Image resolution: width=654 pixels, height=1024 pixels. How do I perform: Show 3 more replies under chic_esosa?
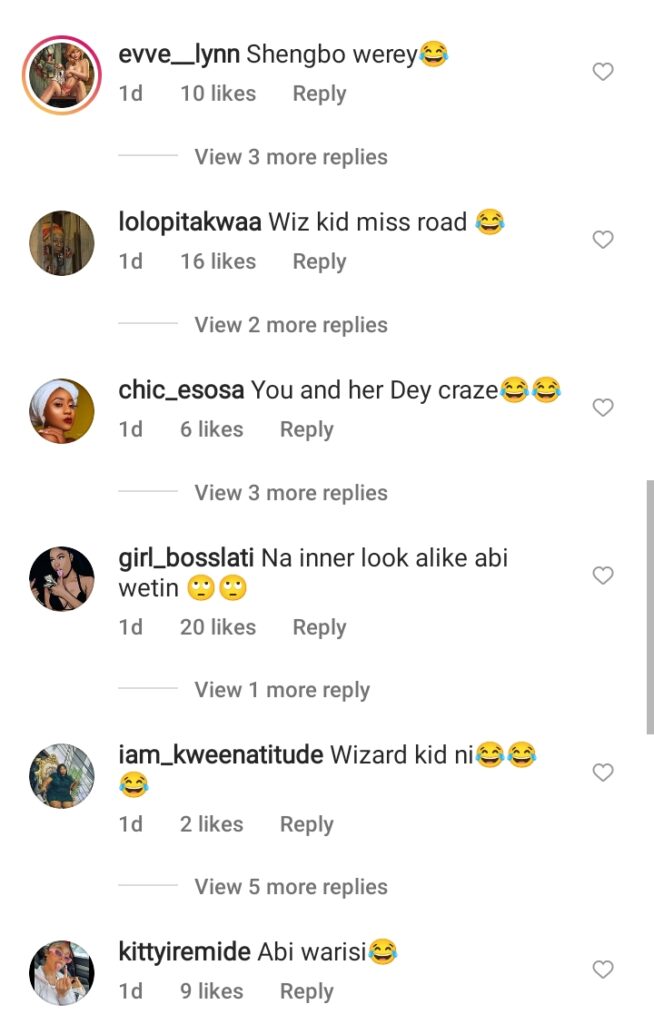(291, 493)
